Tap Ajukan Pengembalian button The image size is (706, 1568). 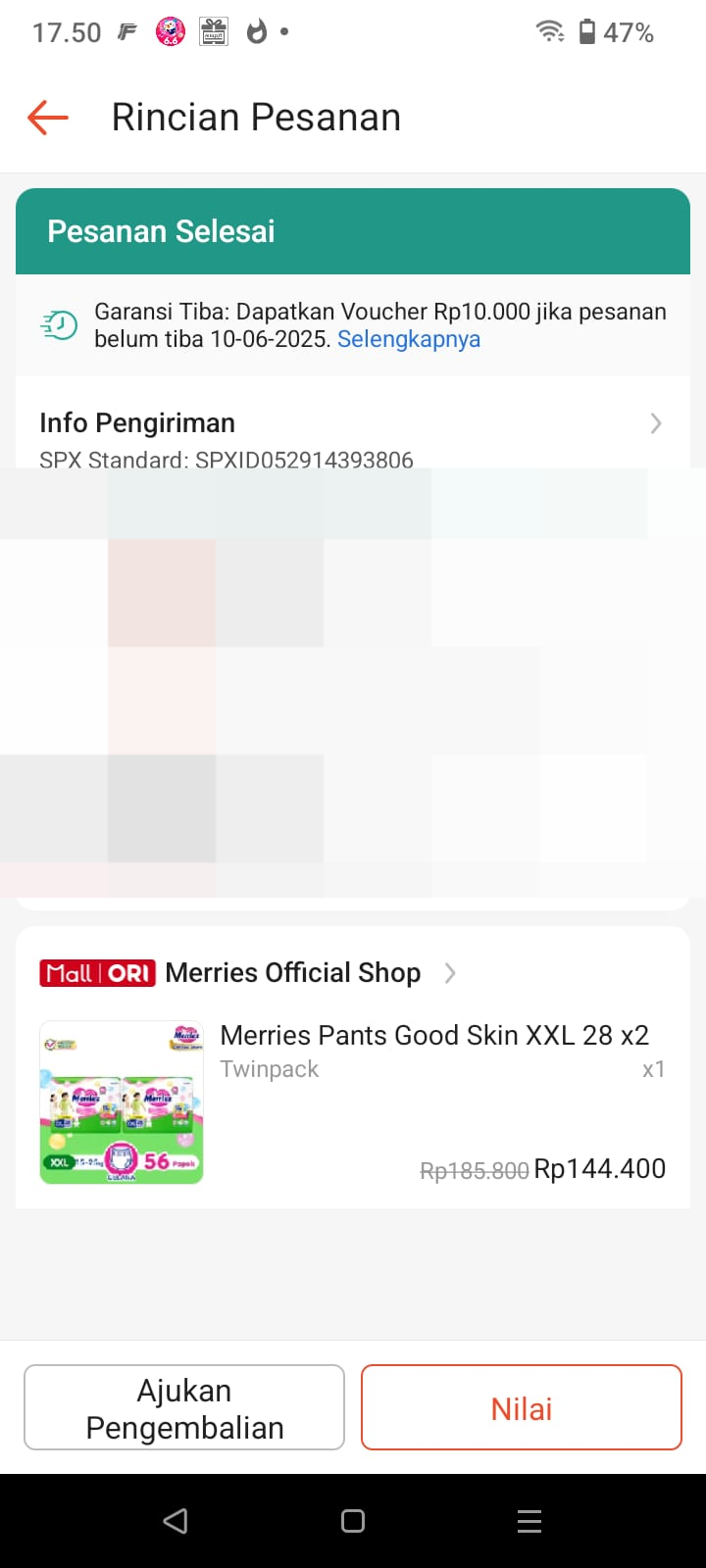click(x=184, y=1408)
